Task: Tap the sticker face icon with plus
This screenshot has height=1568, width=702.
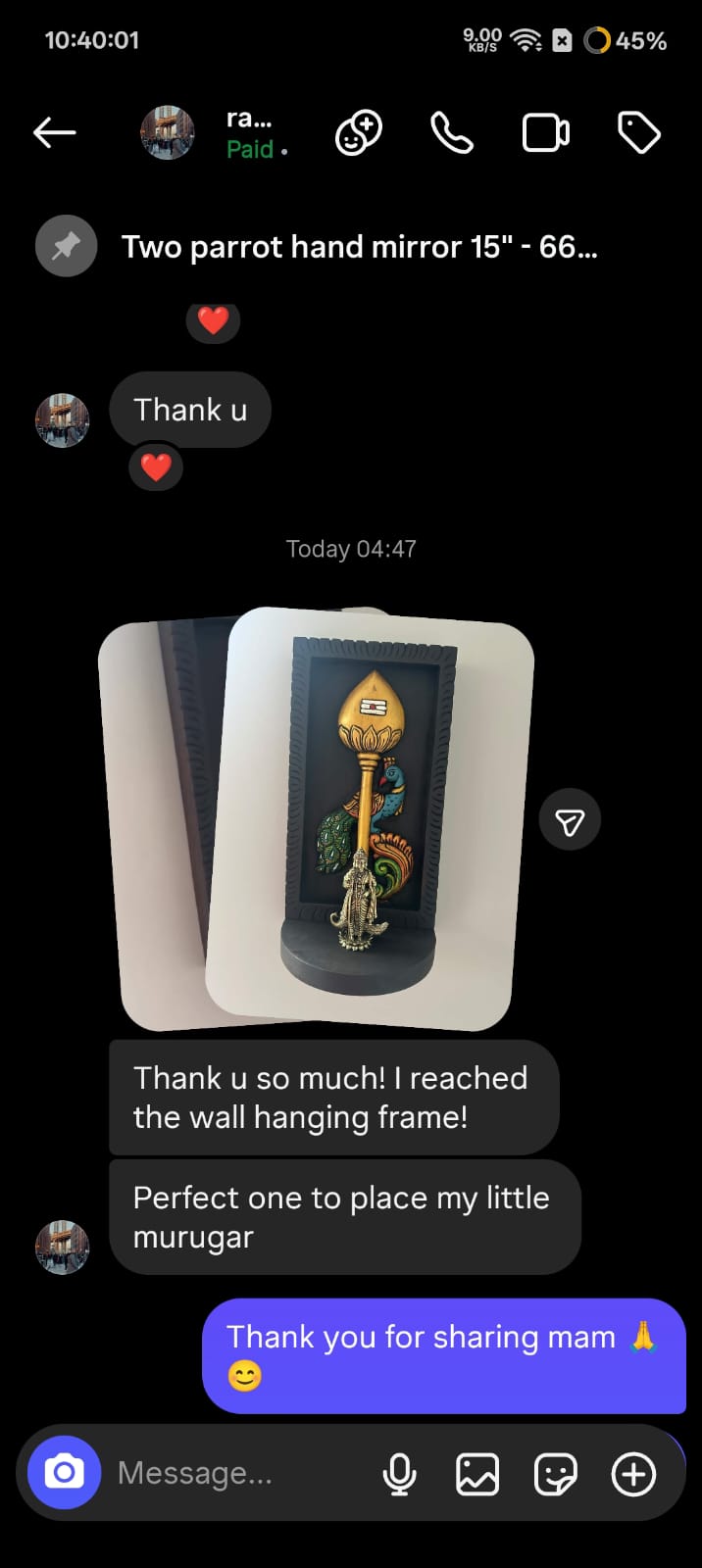Action: point(359,133)
